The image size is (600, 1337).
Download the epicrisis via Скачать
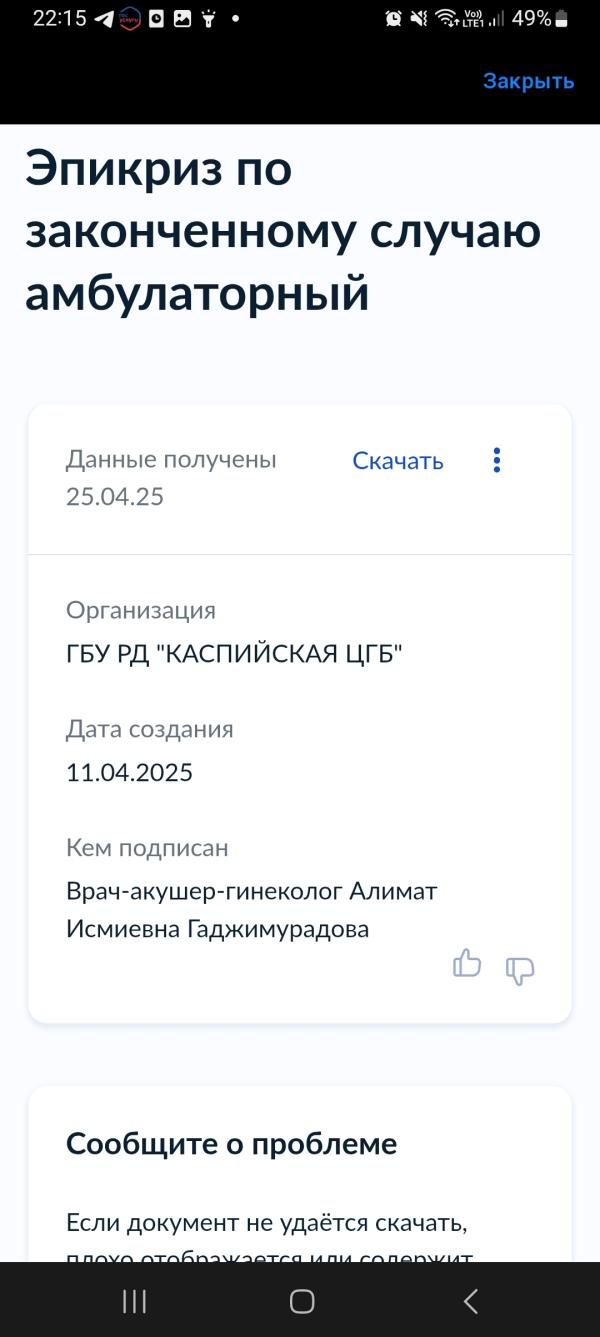[398, 461]
